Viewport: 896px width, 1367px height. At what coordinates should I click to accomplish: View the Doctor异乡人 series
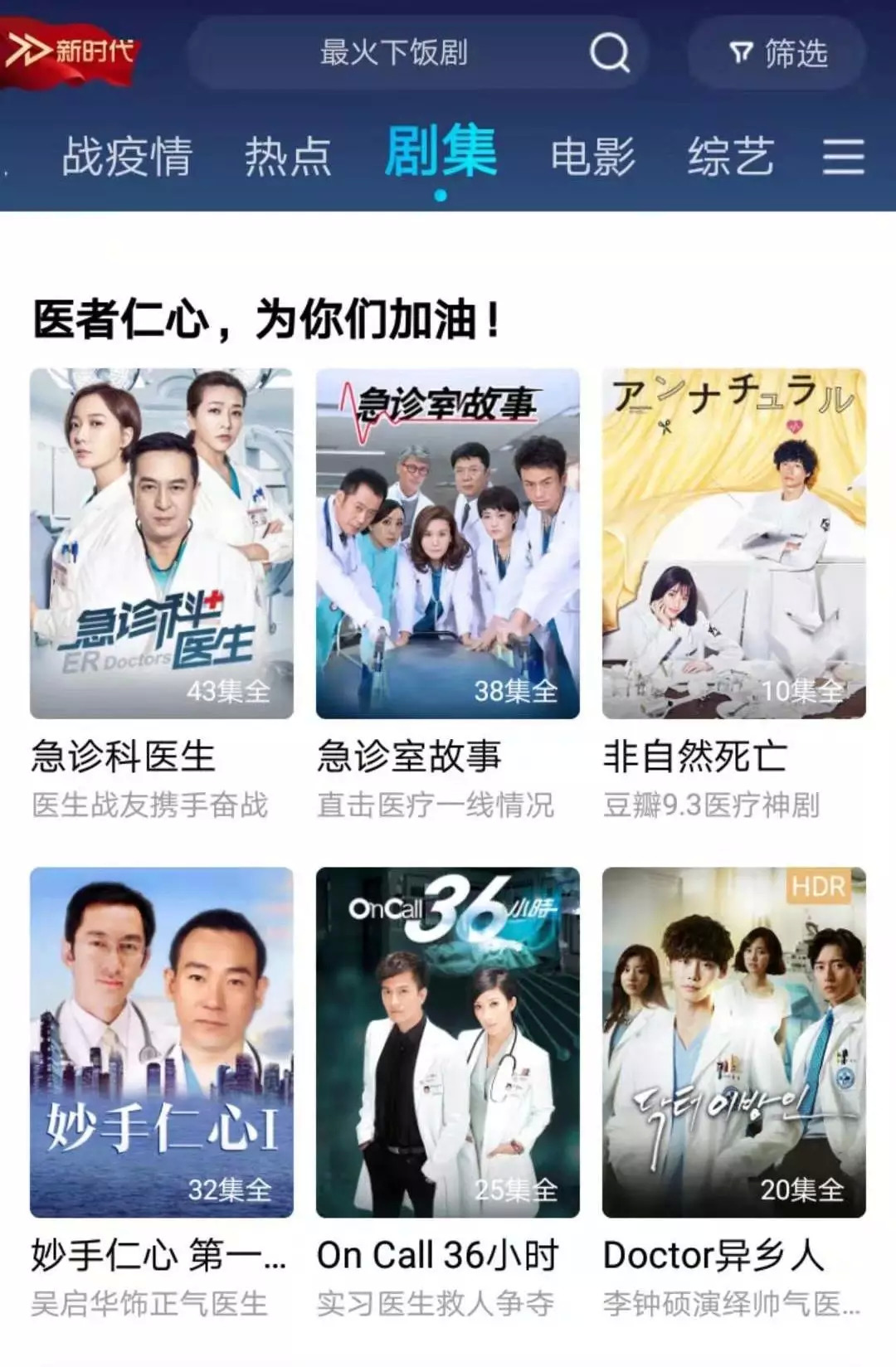[733, 1042]
